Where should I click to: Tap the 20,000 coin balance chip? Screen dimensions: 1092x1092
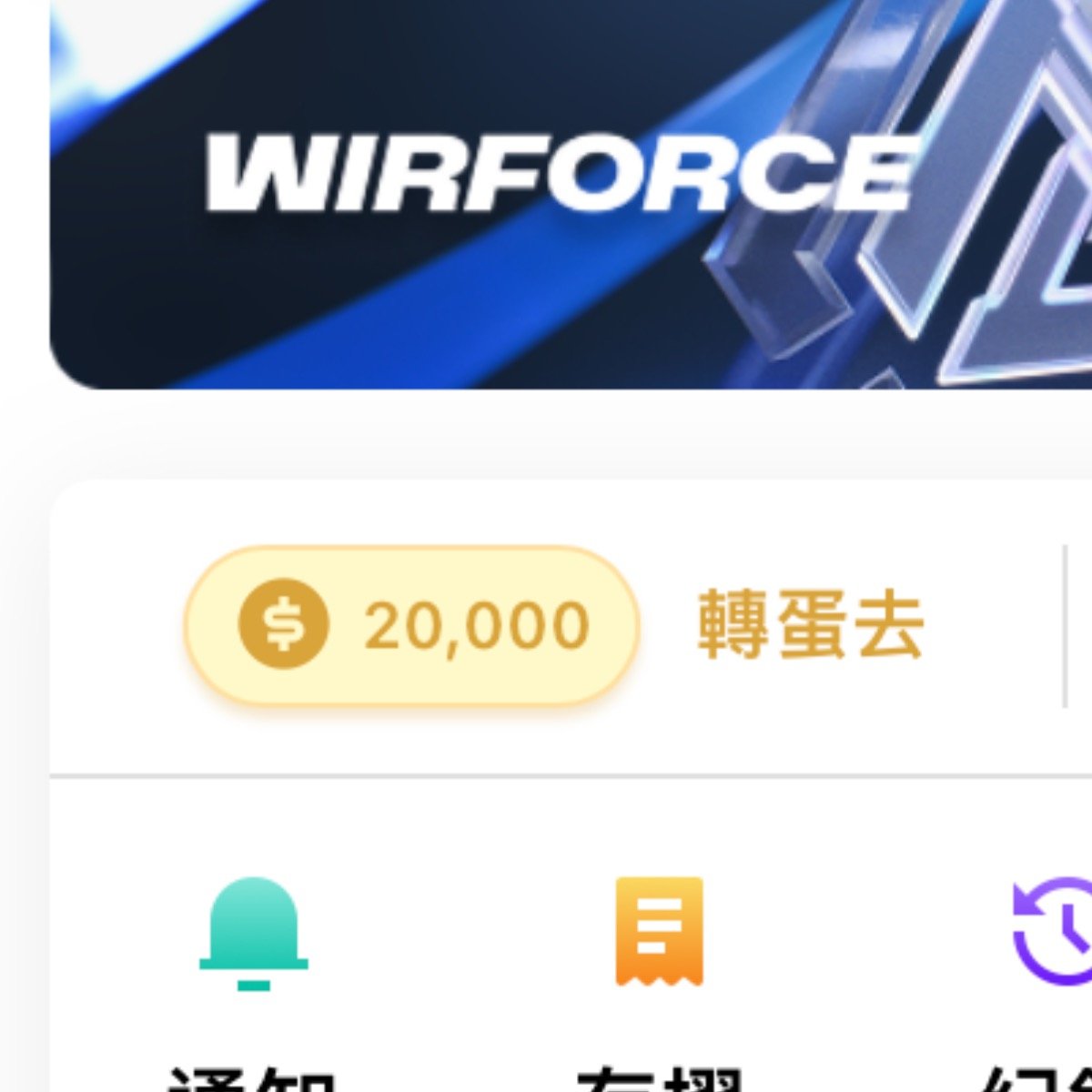tap(411, 626)
